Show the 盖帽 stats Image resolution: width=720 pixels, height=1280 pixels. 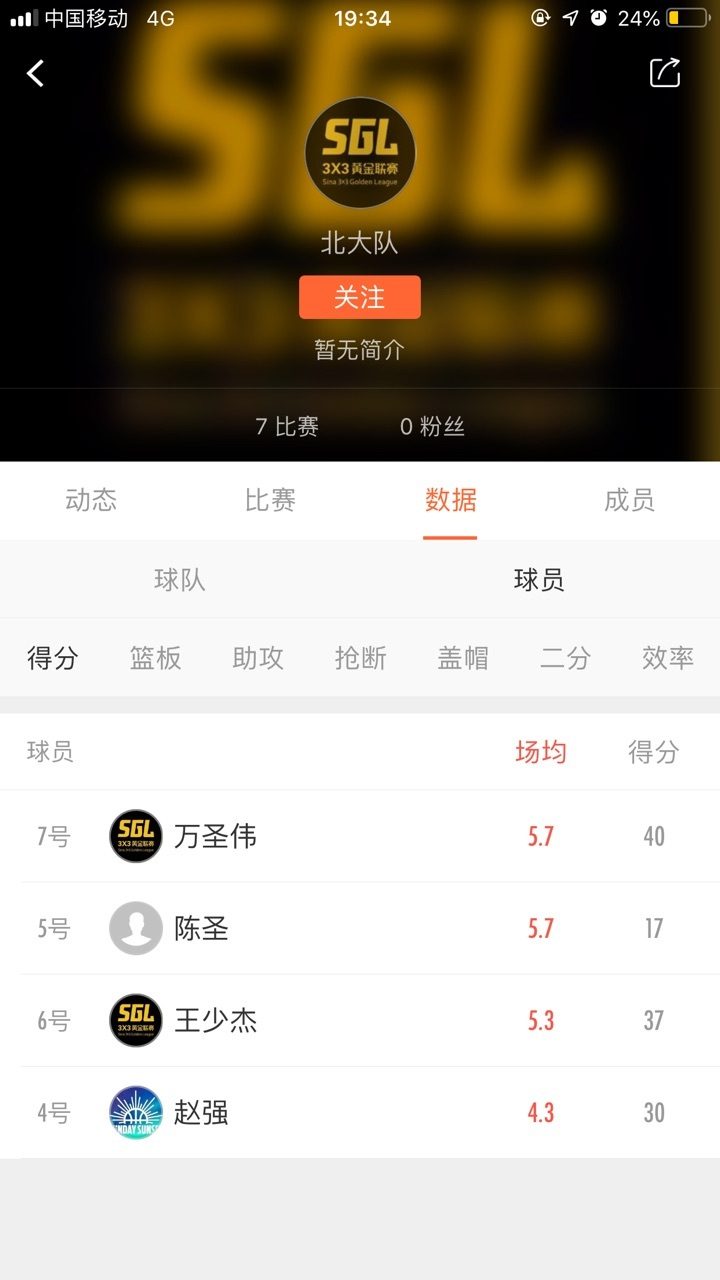pos(463,658)
